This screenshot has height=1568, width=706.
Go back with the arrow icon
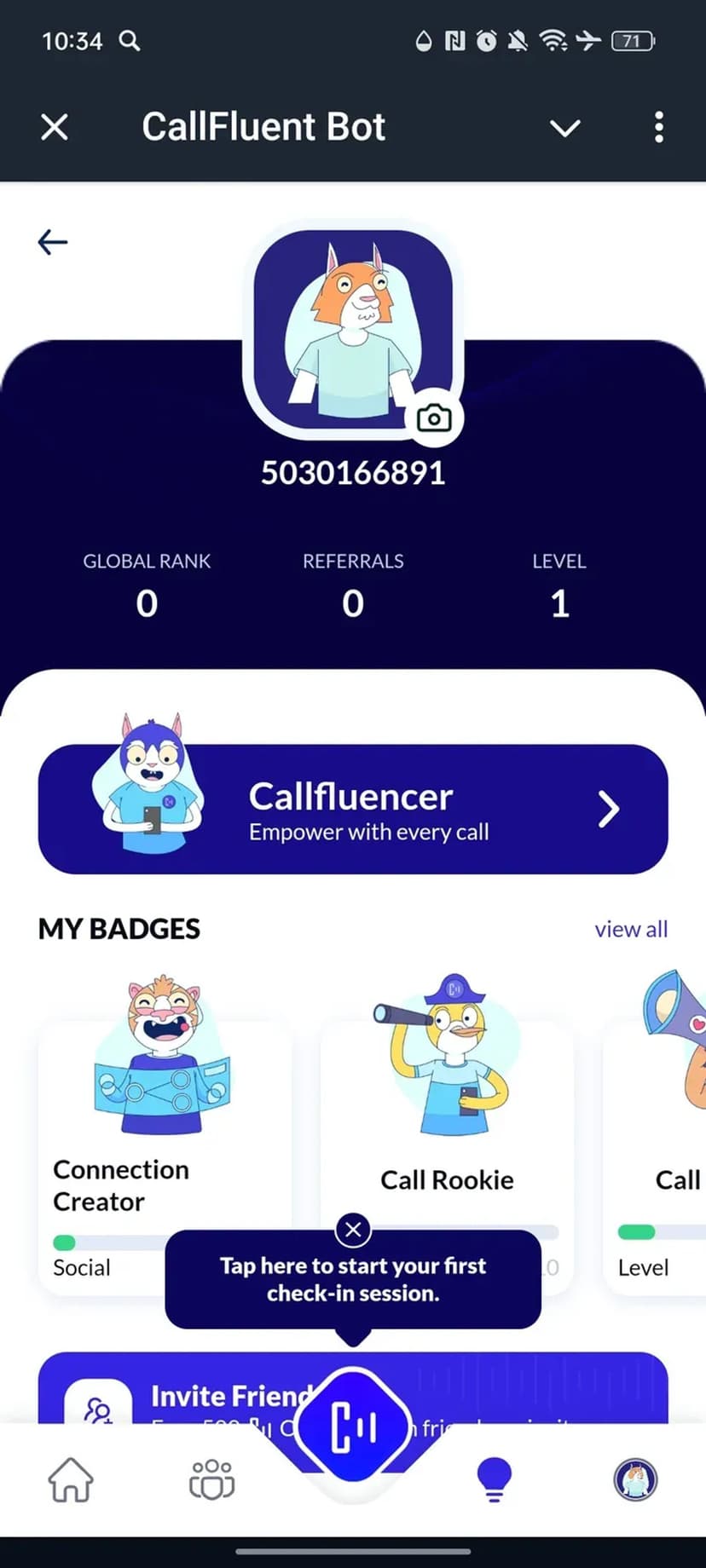[53, 243]
